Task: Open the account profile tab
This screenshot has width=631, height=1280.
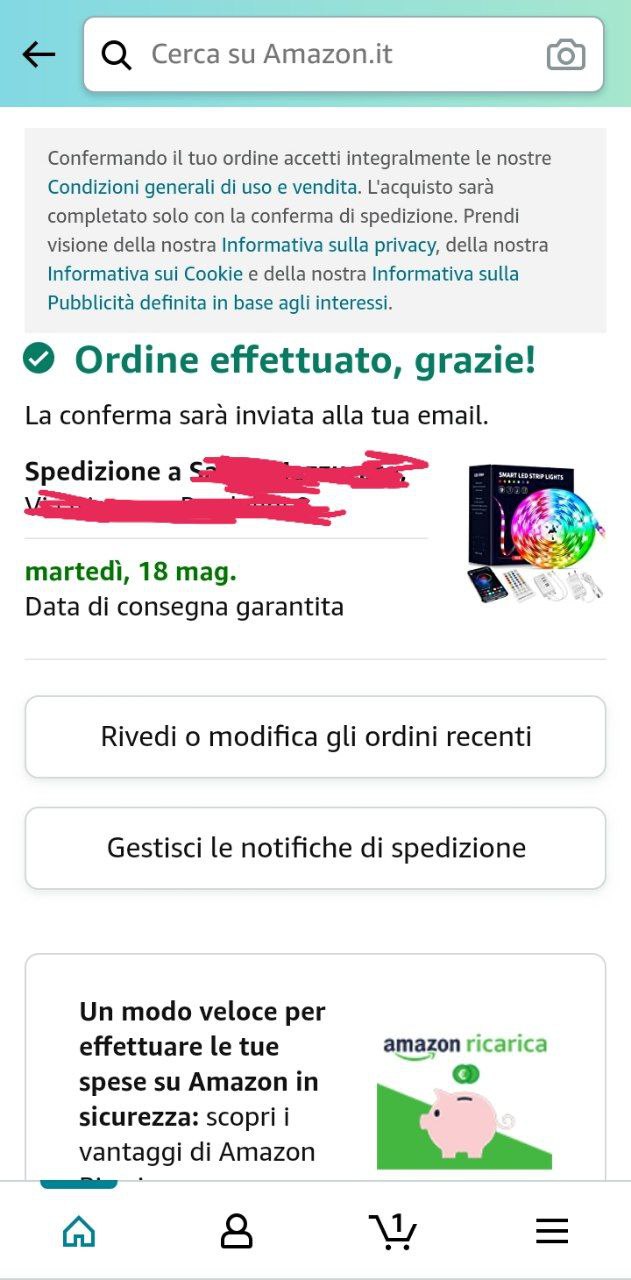Action: (x=236, y=1231)
